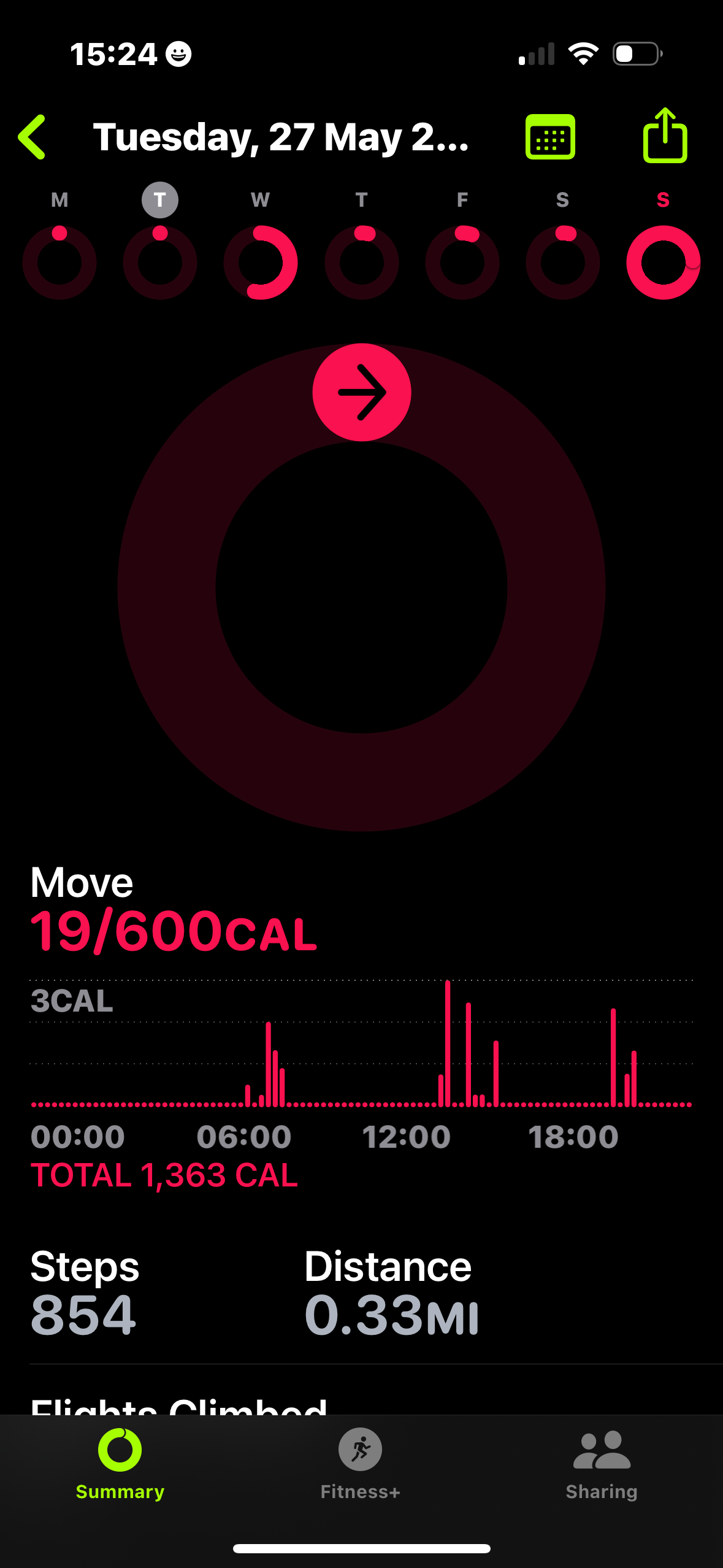Viewport: 723px width, 1568px height.
Task: Go back using the green arrow
Action: pos(32,137)
